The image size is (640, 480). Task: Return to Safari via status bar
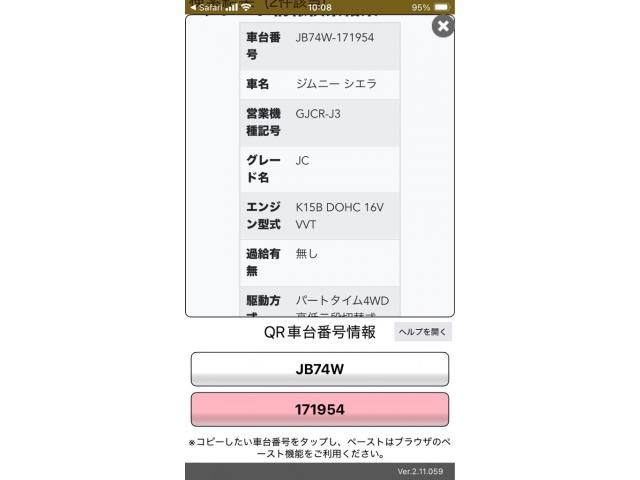click(205, 7)
